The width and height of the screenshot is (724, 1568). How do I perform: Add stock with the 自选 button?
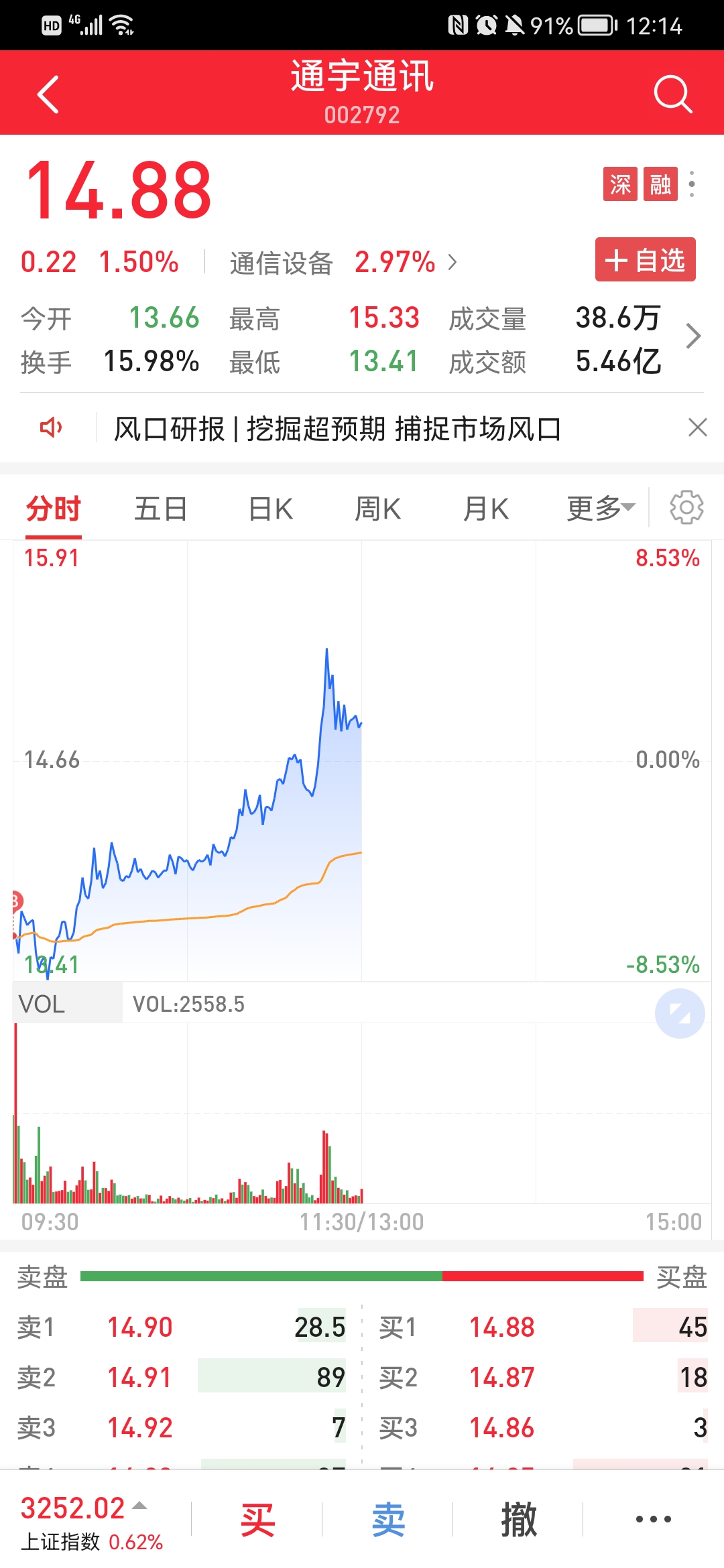(645, 260)
